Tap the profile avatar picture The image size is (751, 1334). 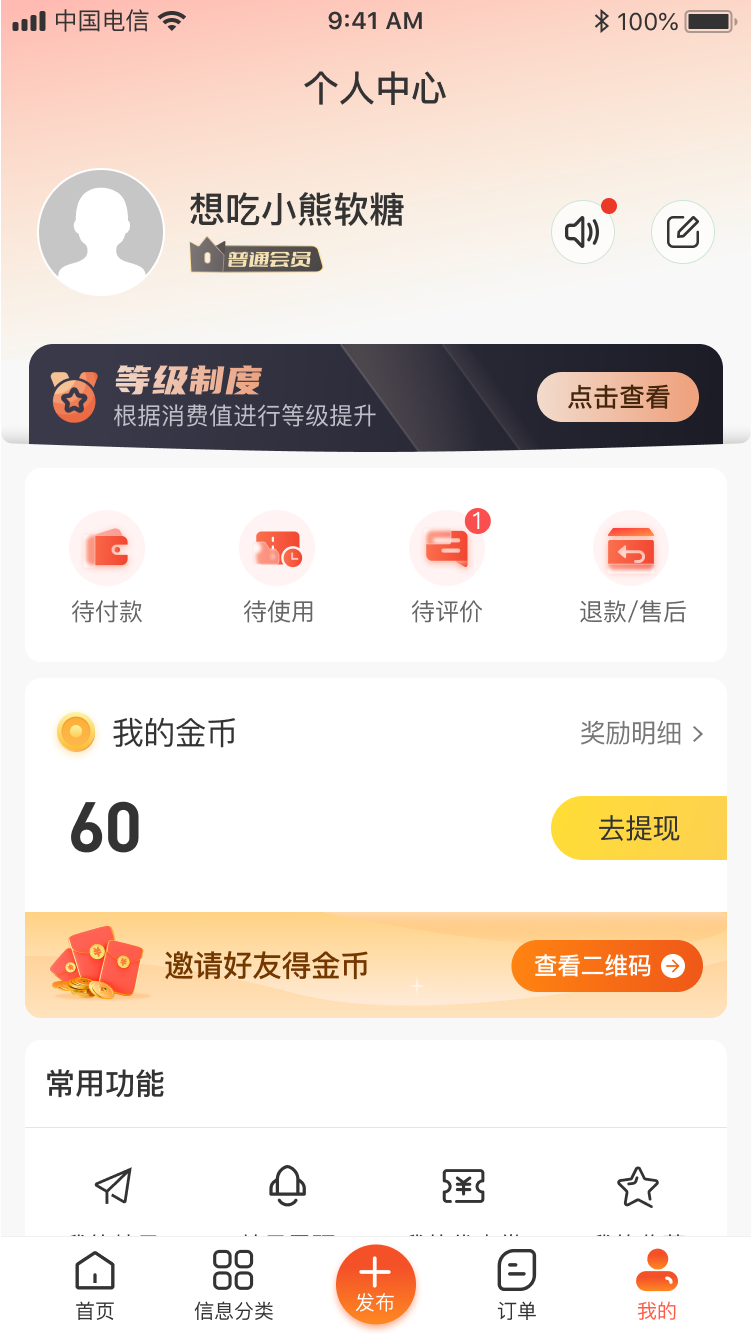point(101,233)
